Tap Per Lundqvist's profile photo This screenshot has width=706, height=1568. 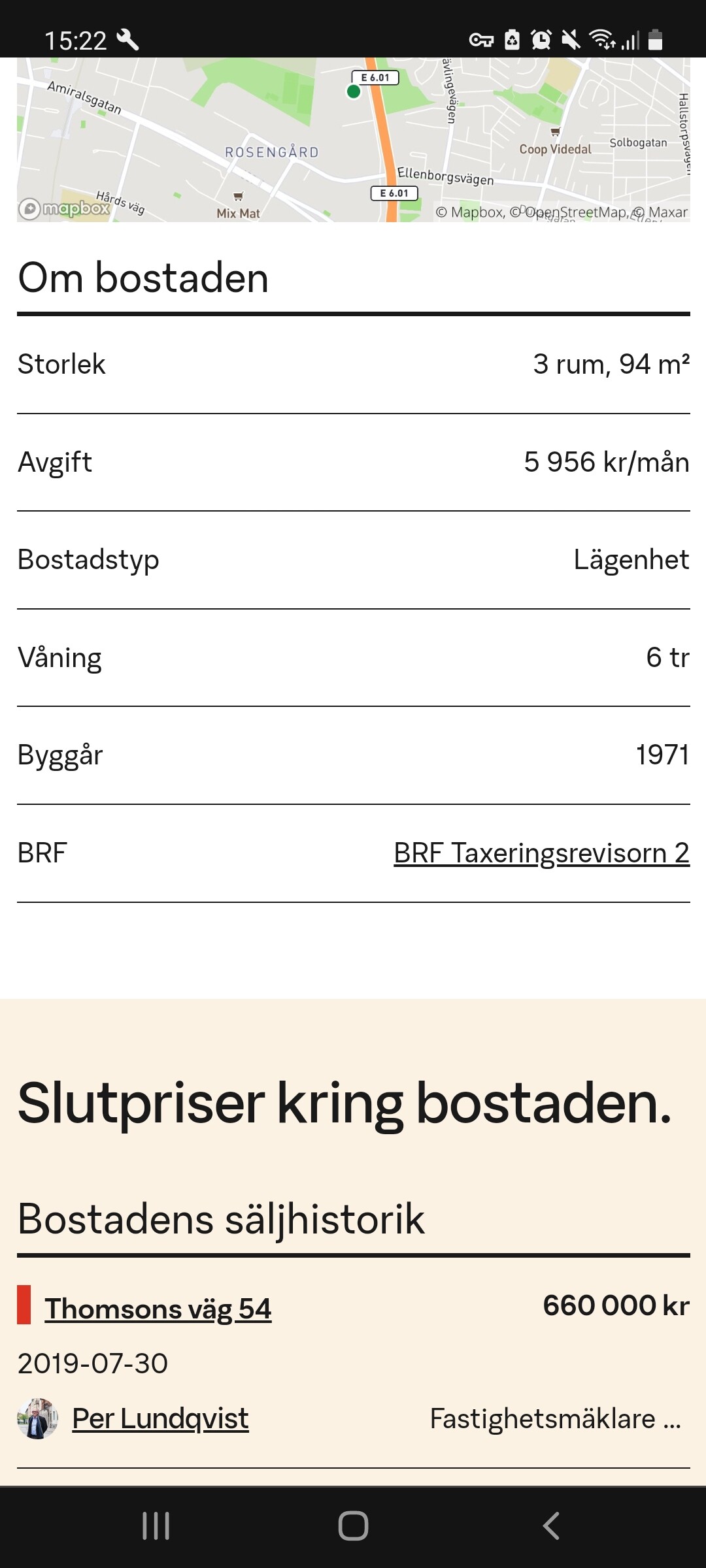[37, 1418]
